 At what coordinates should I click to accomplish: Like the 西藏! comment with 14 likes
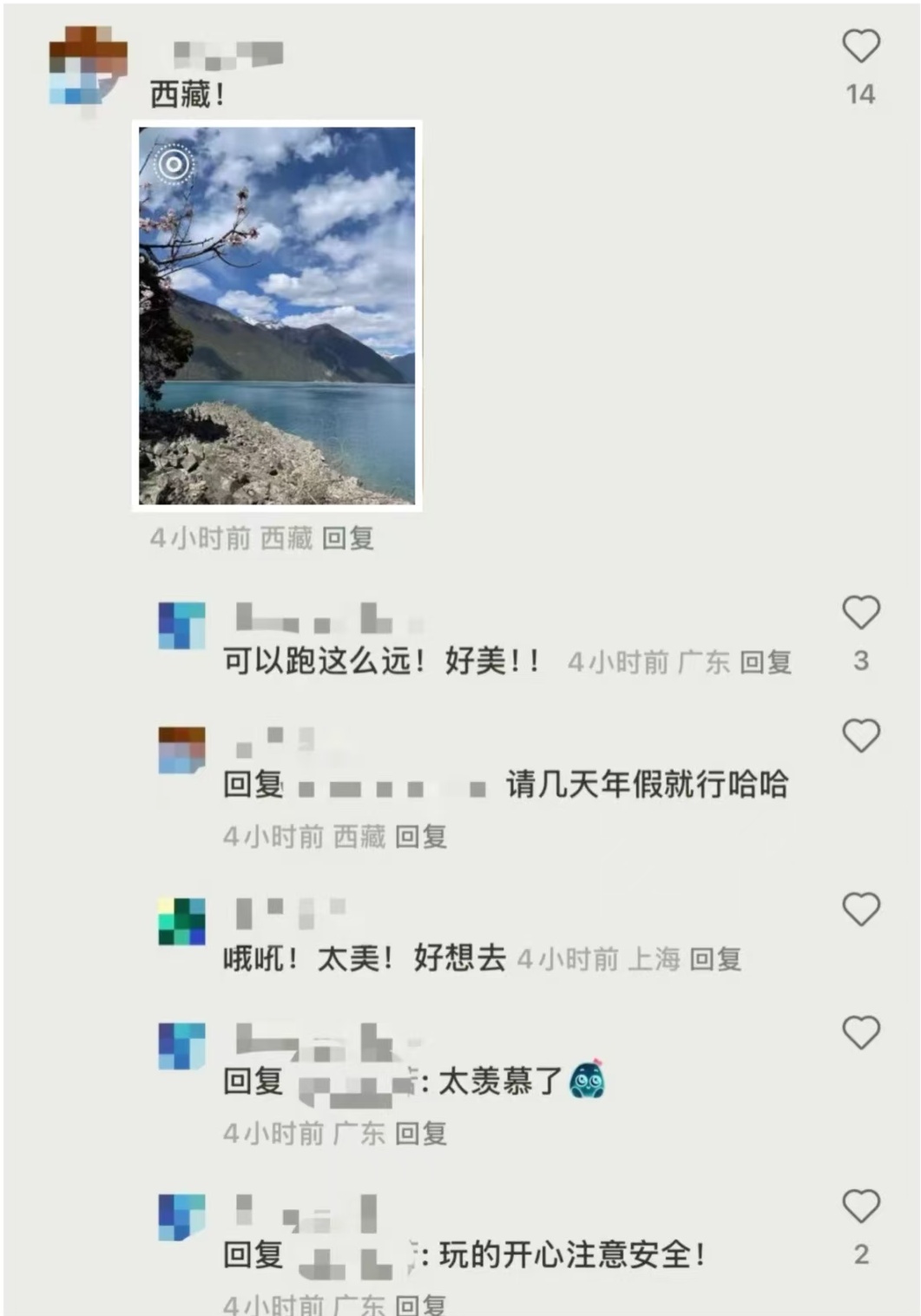860,46
